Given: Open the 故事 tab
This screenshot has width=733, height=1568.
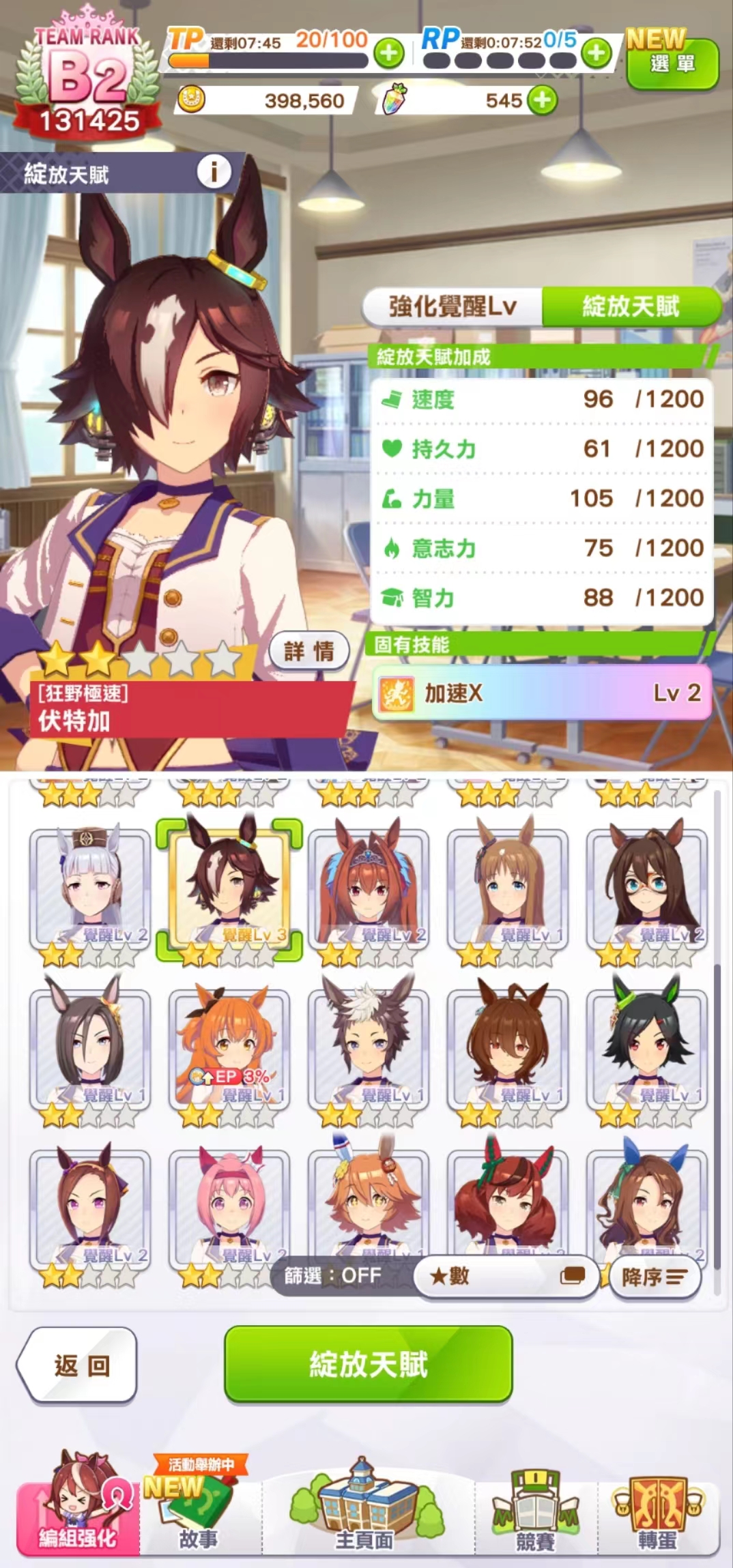Looking at the screenshot, I should point(199,1511).
